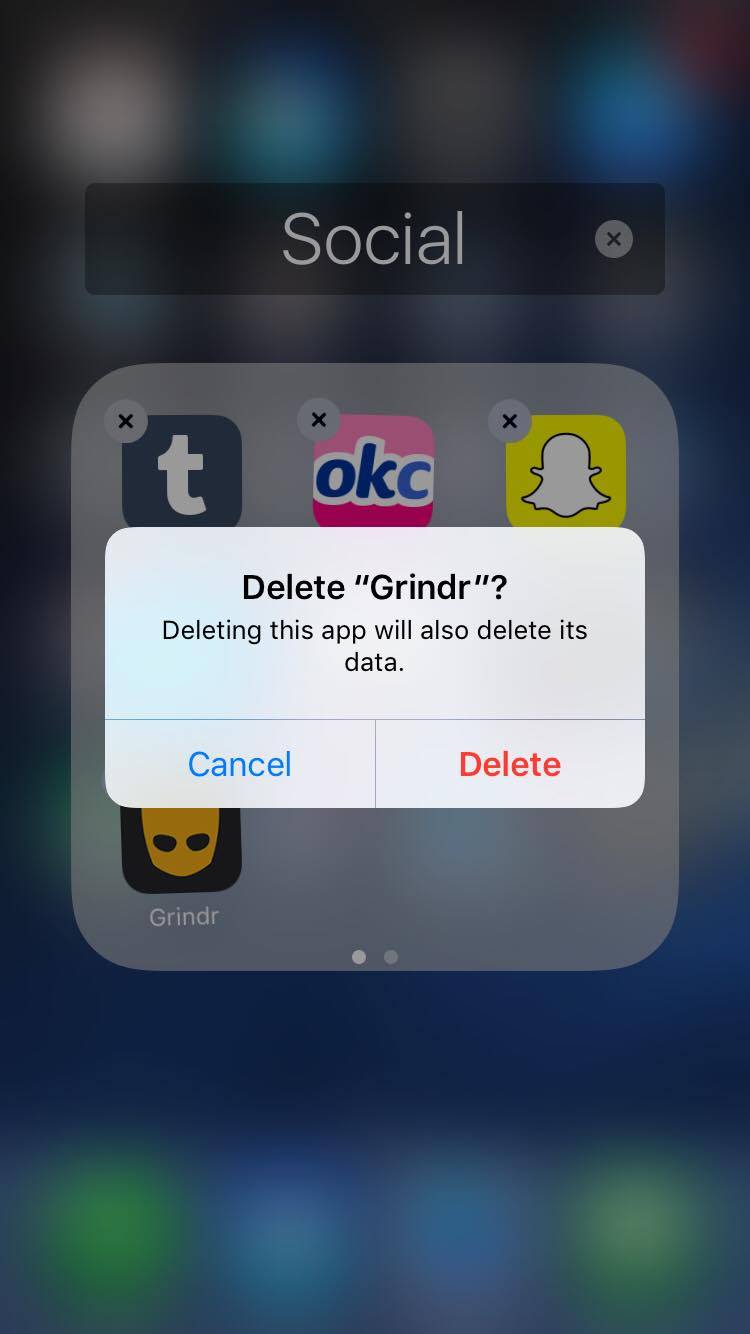This screenshot has width=750, height=1334.
Task: Tap the delete badge on the Tumblr icon
Action: click(x=126, y=421)
